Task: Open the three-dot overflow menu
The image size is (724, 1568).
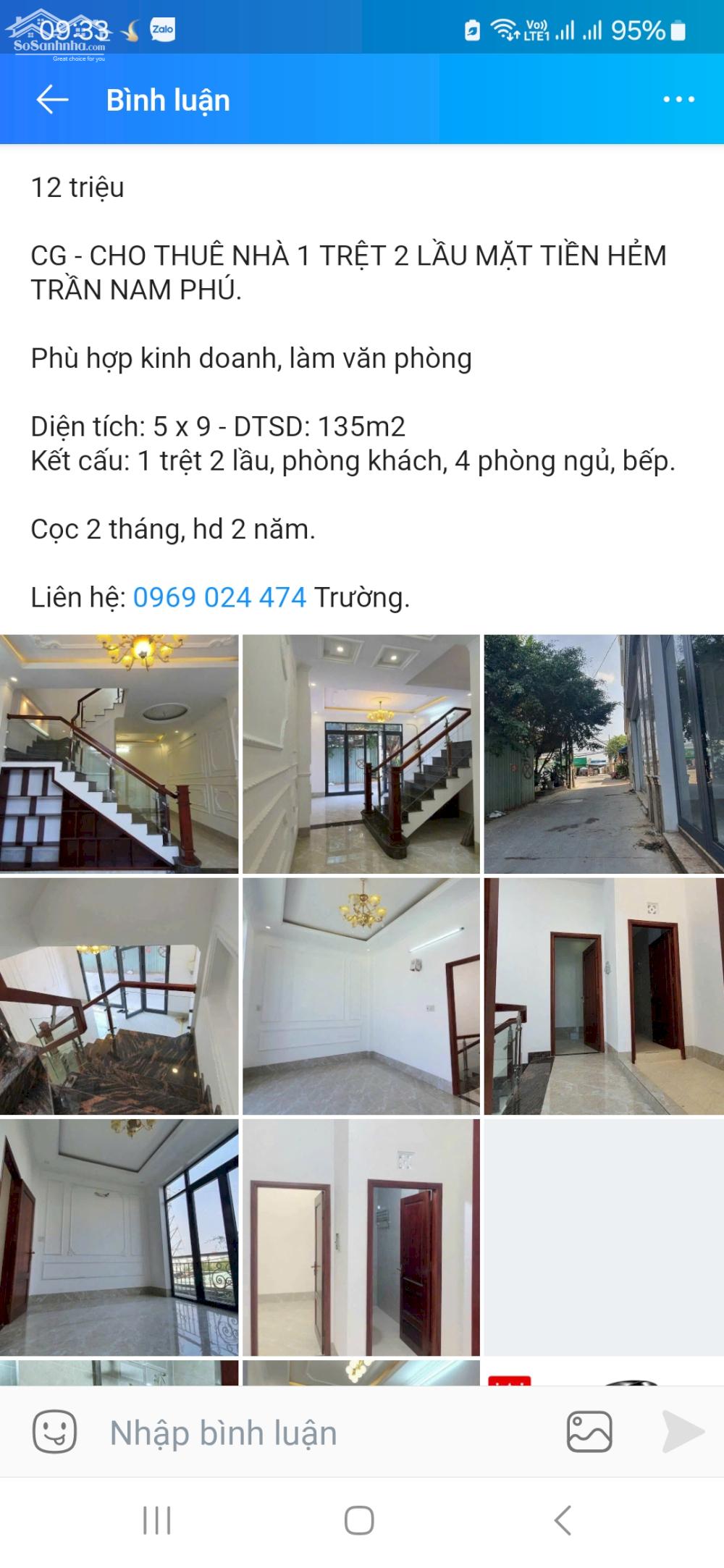Action: point(678,100)
